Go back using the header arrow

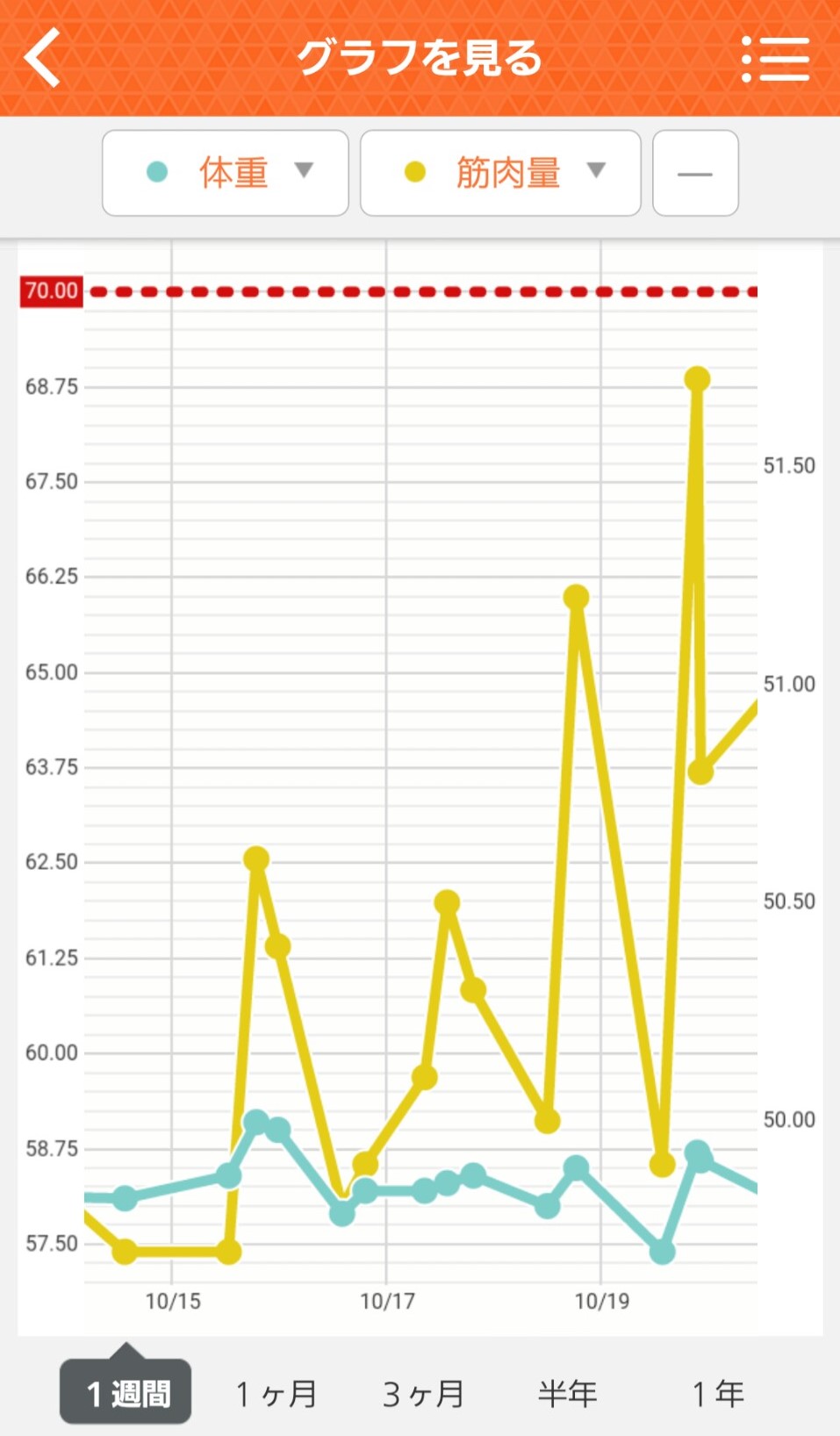pyautogui.click(x=42, y=57)
